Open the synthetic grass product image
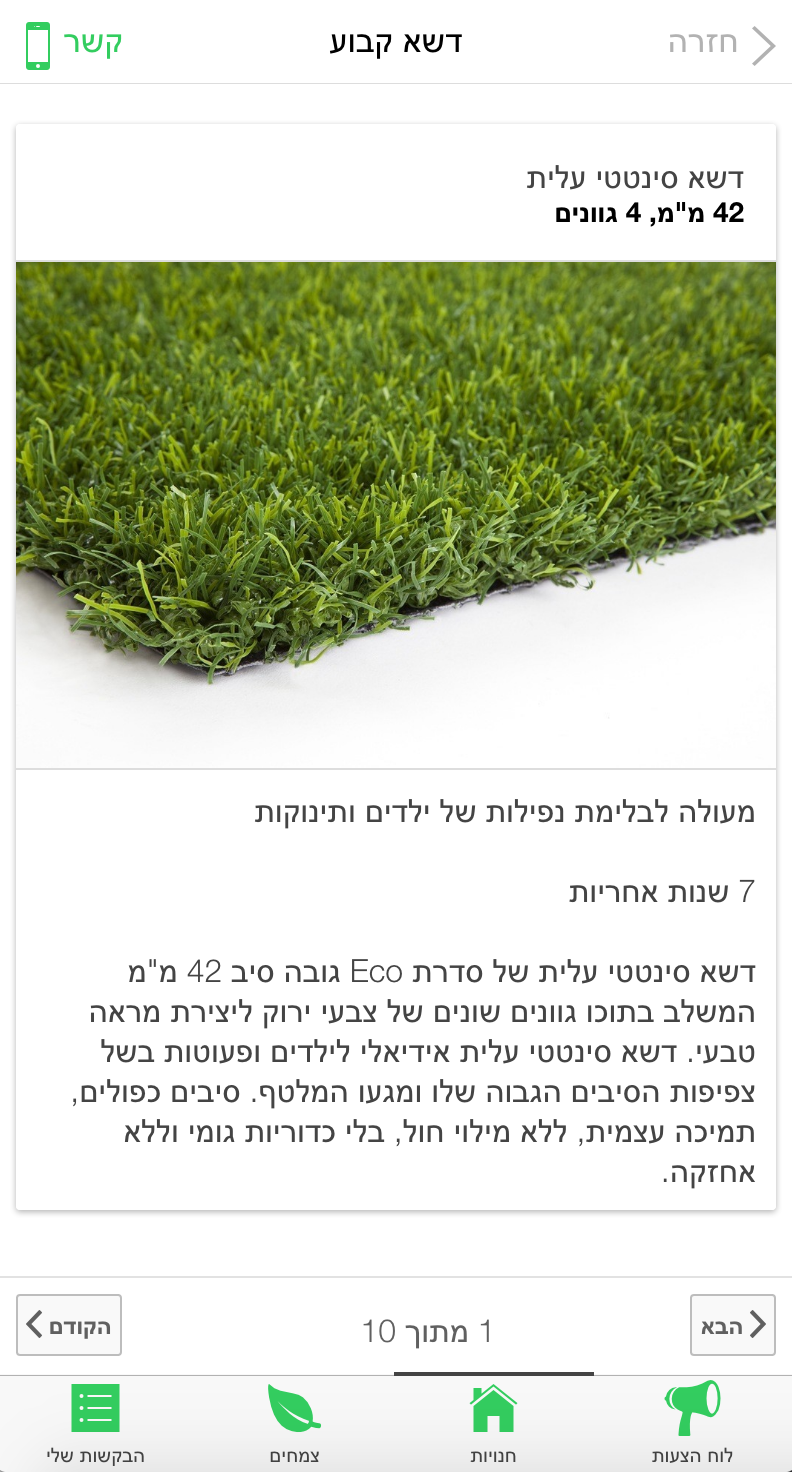Screen dimensions: 792x1472 (x=396, y=514)
